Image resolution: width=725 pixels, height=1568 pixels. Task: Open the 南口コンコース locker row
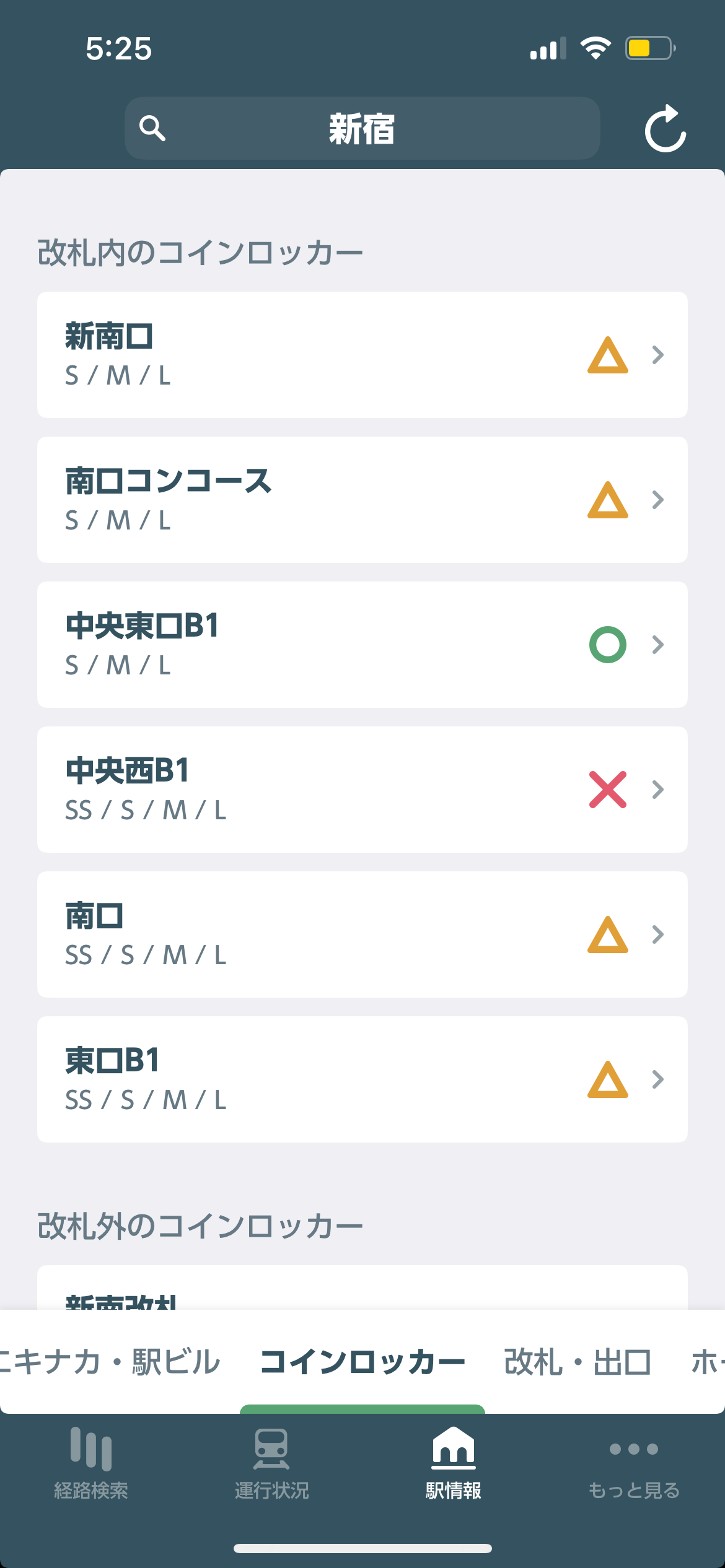362,500
